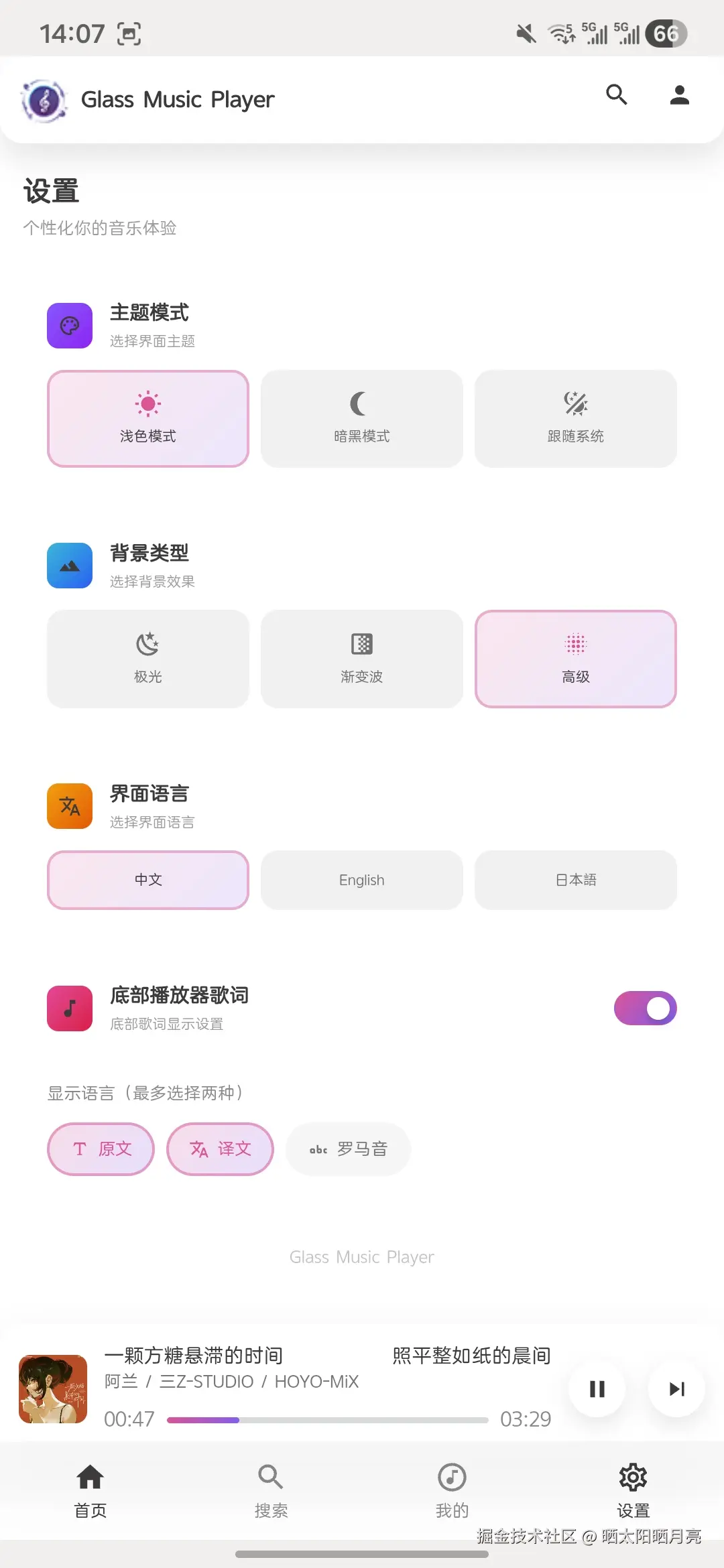Viewport: 724px width, 1568px height.
Task: Disable the 底部播放器歌词 switch
Action: pos(645,1007)
